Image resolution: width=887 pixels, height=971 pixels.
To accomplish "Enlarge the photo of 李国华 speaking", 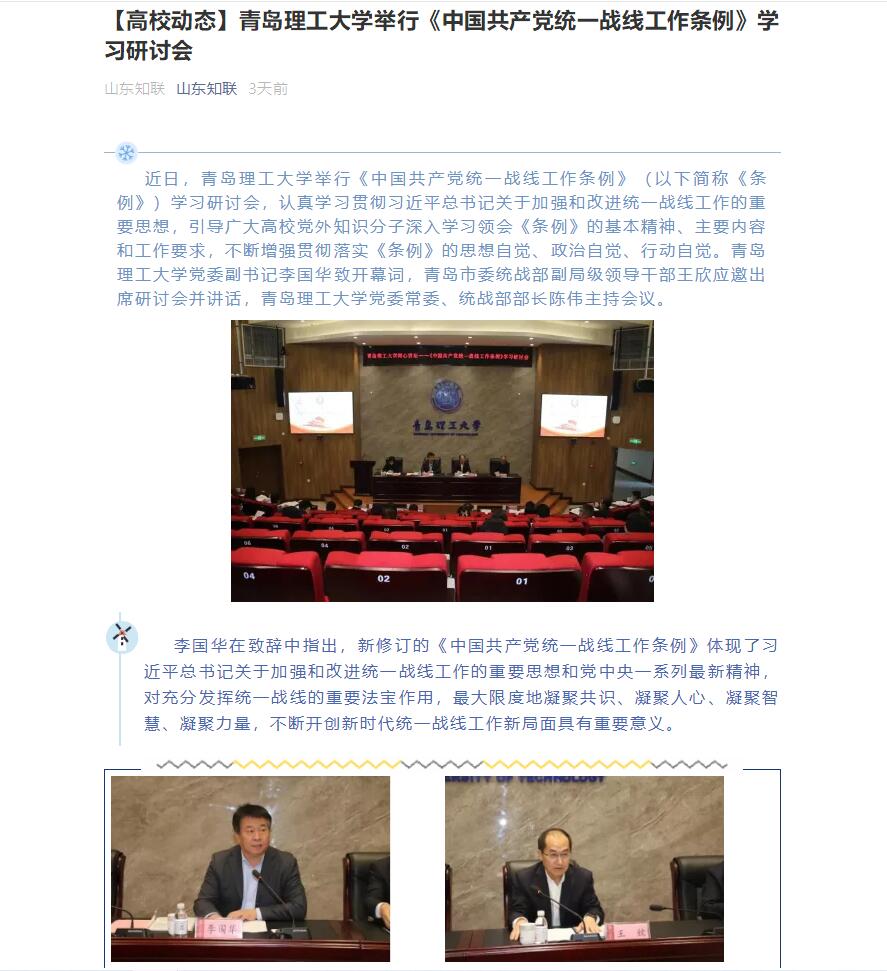I will [250, 868].
